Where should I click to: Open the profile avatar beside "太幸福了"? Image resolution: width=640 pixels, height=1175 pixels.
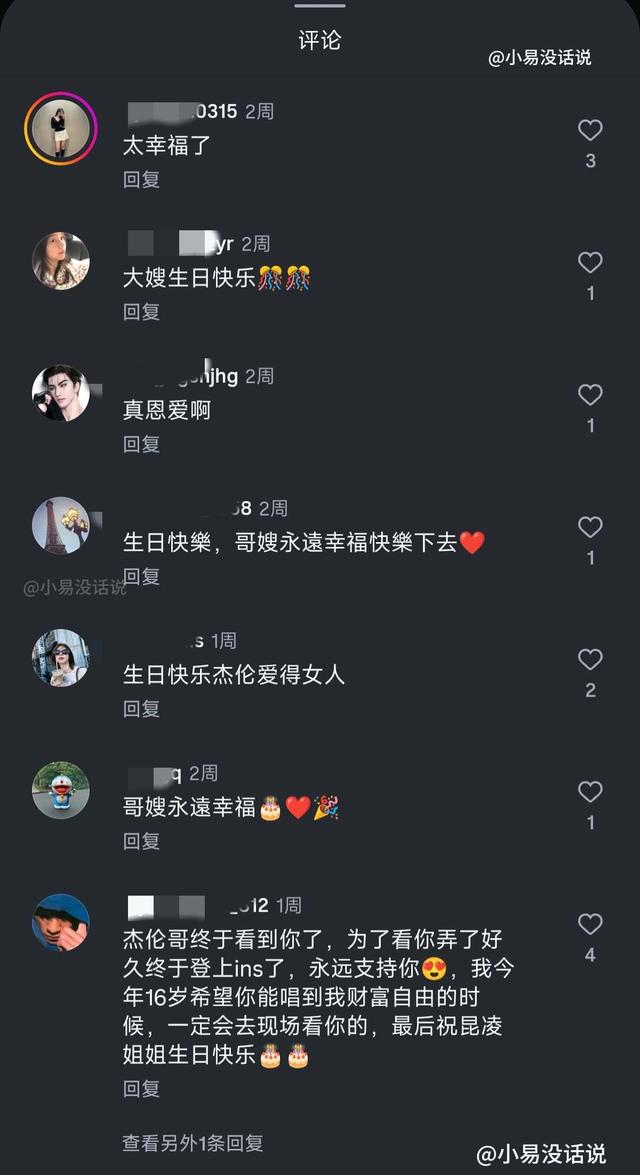(x=61, y=129)
